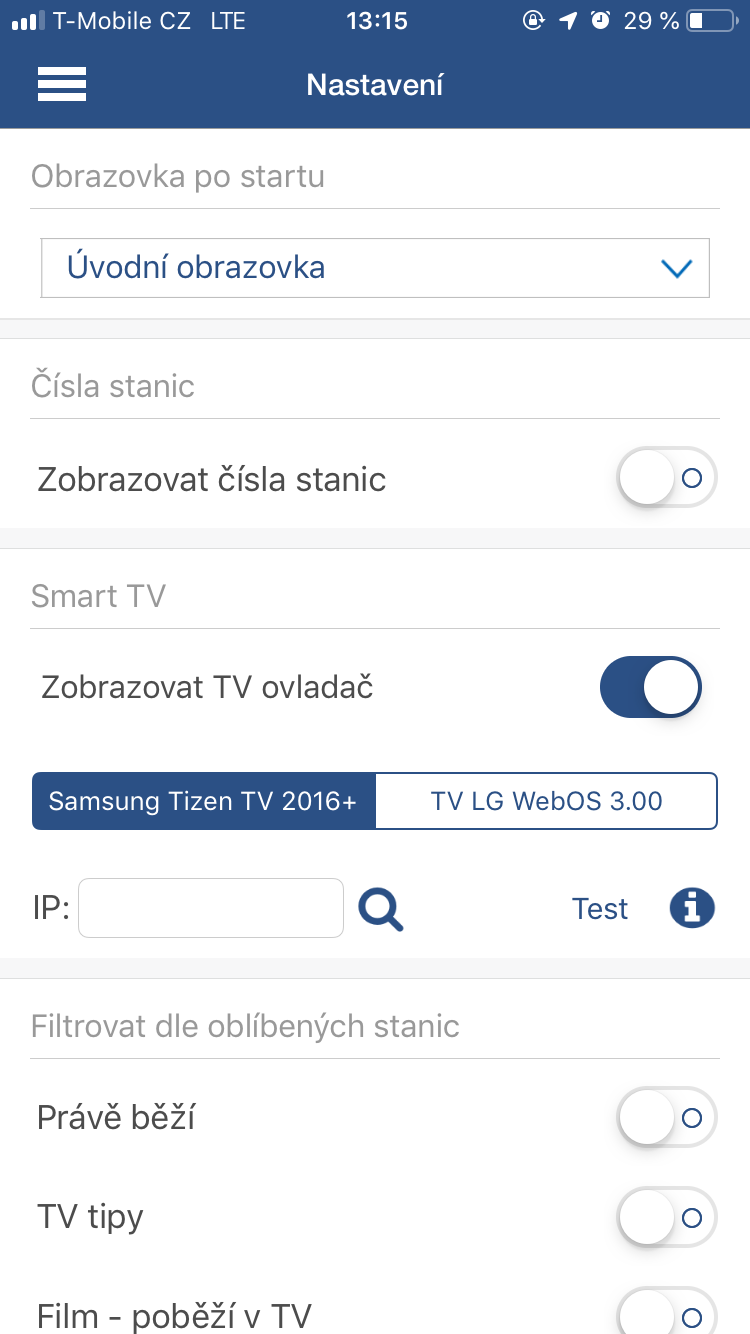Expand the Úvodní obrazovka dropdown
The image size is (750, 1334).
click(x=375, y=268)
